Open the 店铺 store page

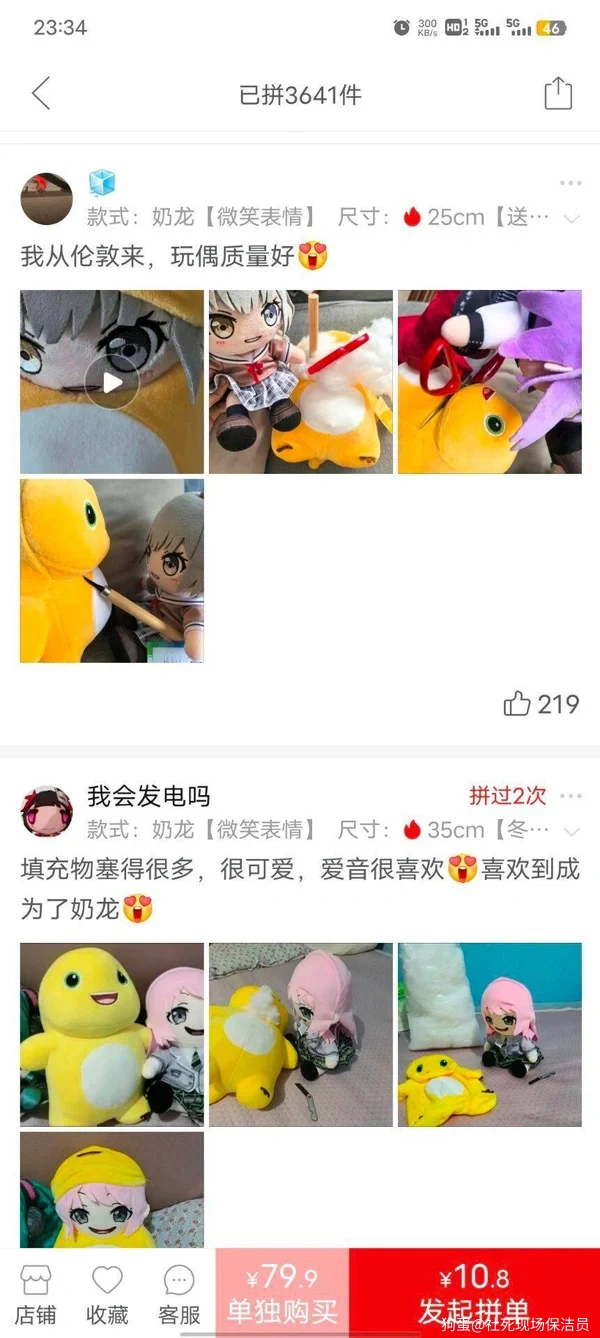pos(36,1293)
